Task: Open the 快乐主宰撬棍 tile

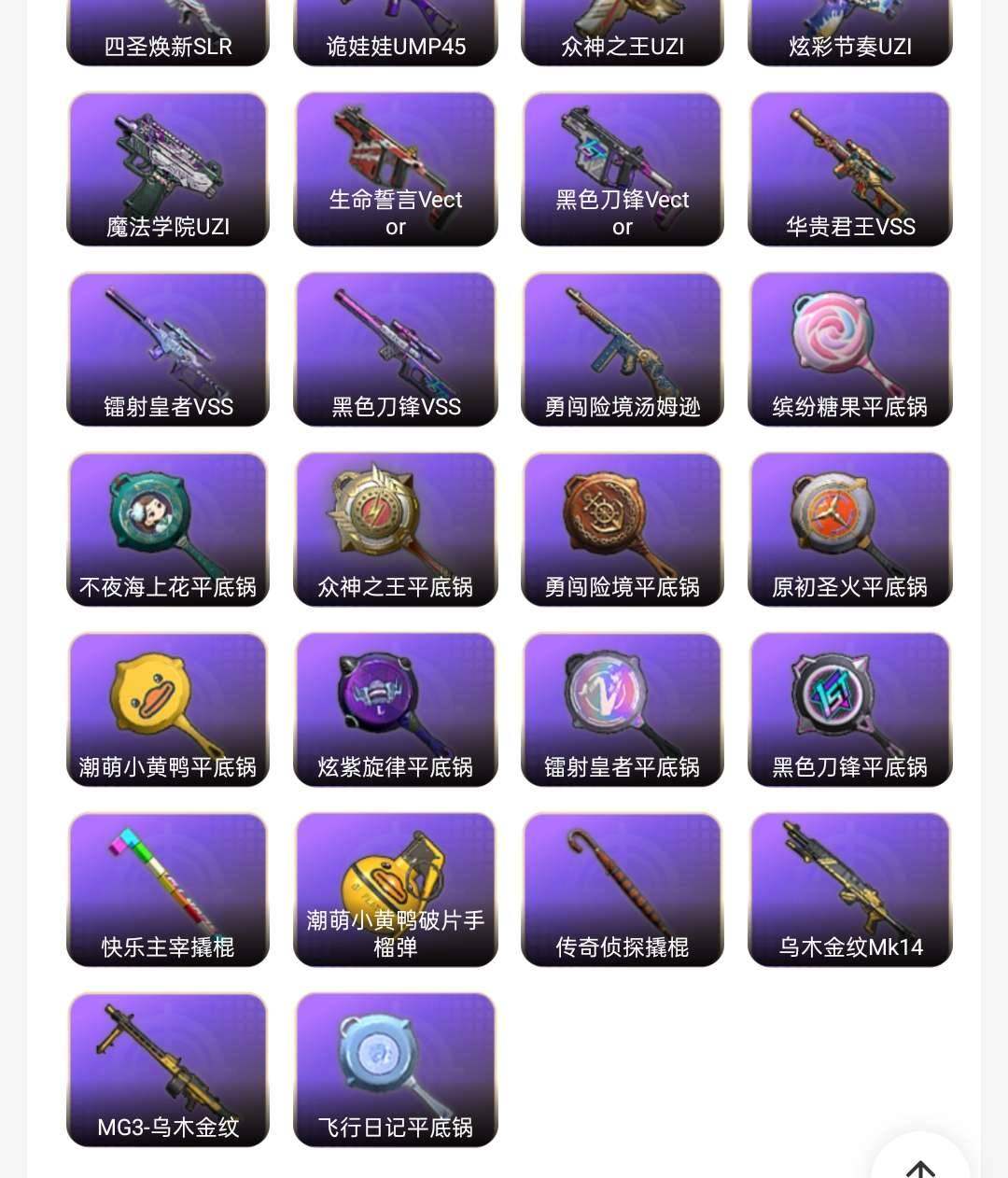Action: pyautogui.click(x=168, y=890)
